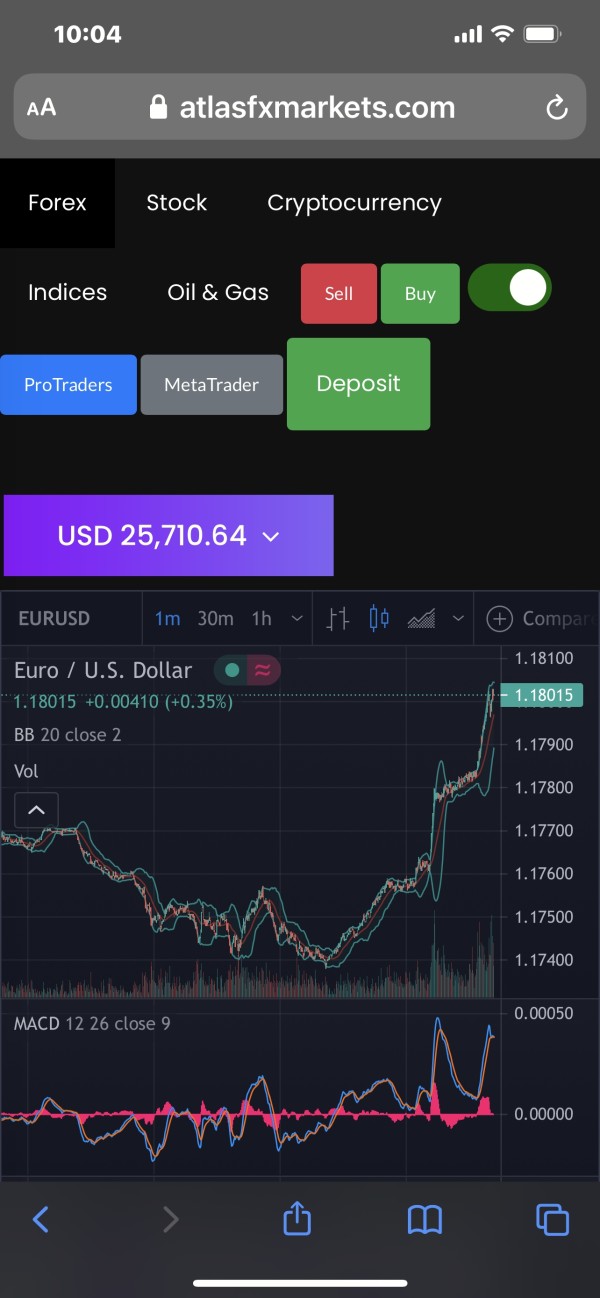Change the EURUSD symbol

click(54, 618)
